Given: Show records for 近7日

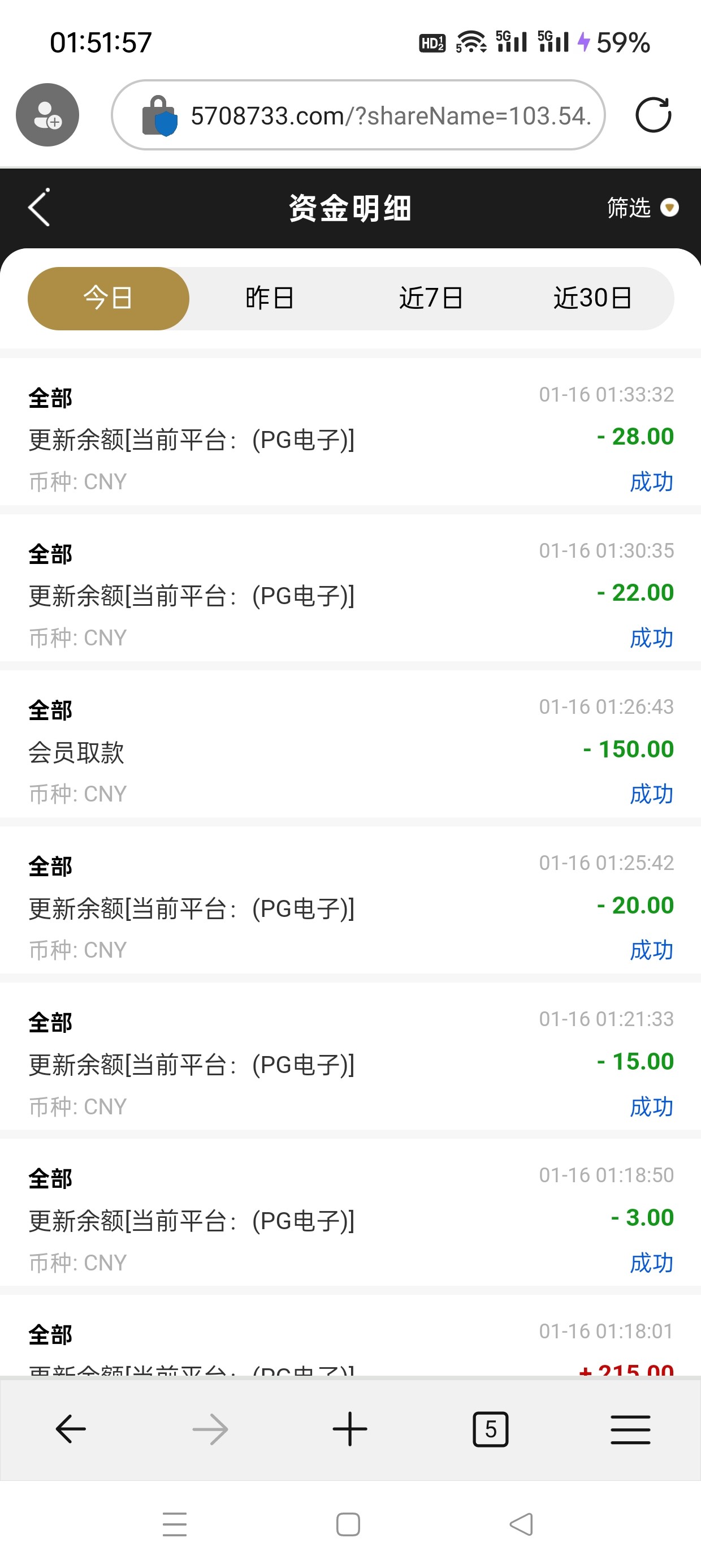Looking at the screenshot, I should [x=431, y=298].
